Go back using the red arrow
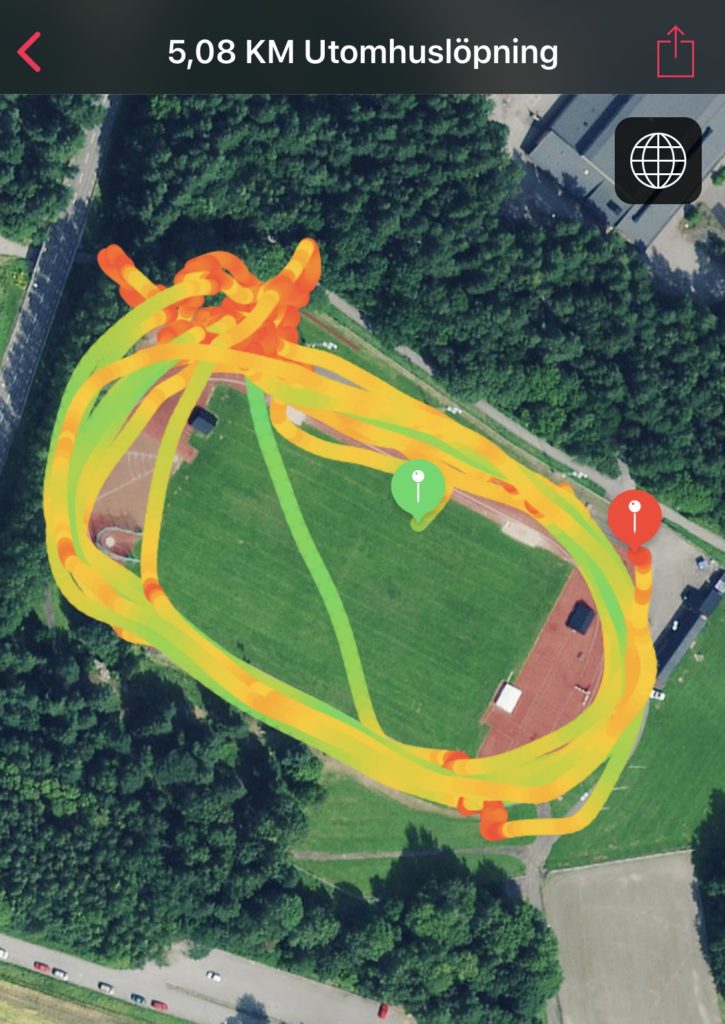This screenshot has height=1024, width=725. (x=30, y=51)
